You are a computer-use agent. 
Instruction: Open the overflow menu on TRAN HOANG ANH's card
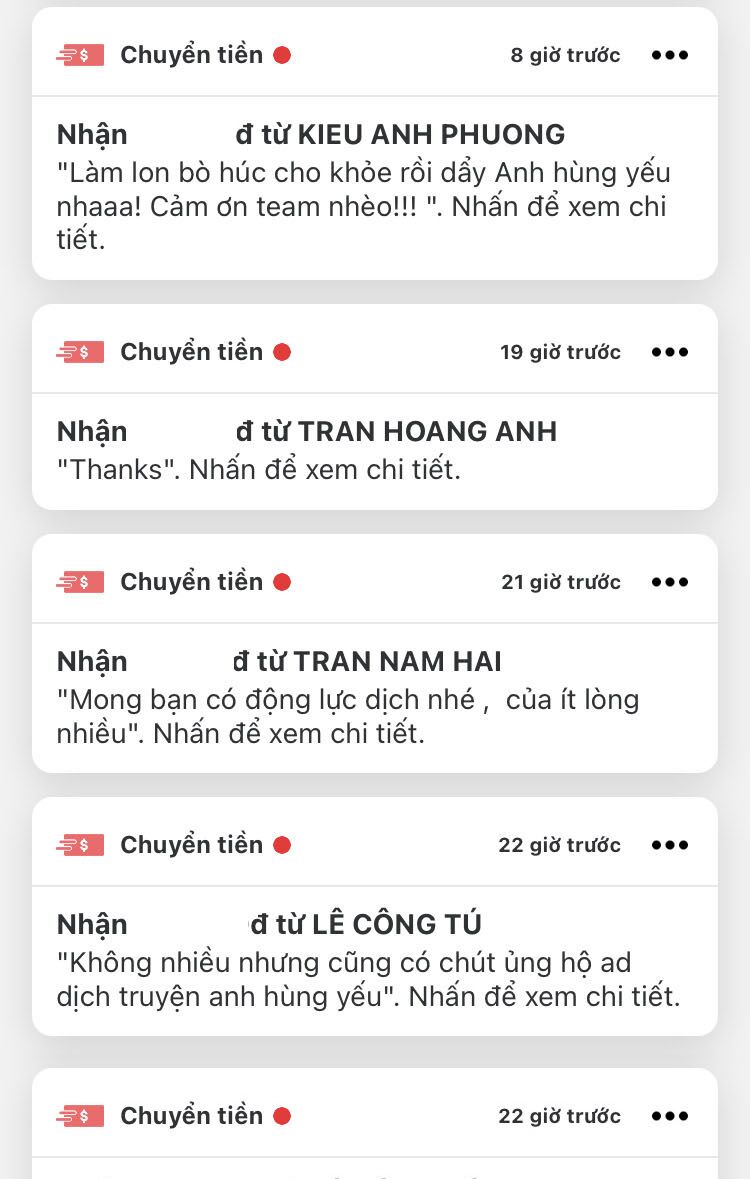670,351
